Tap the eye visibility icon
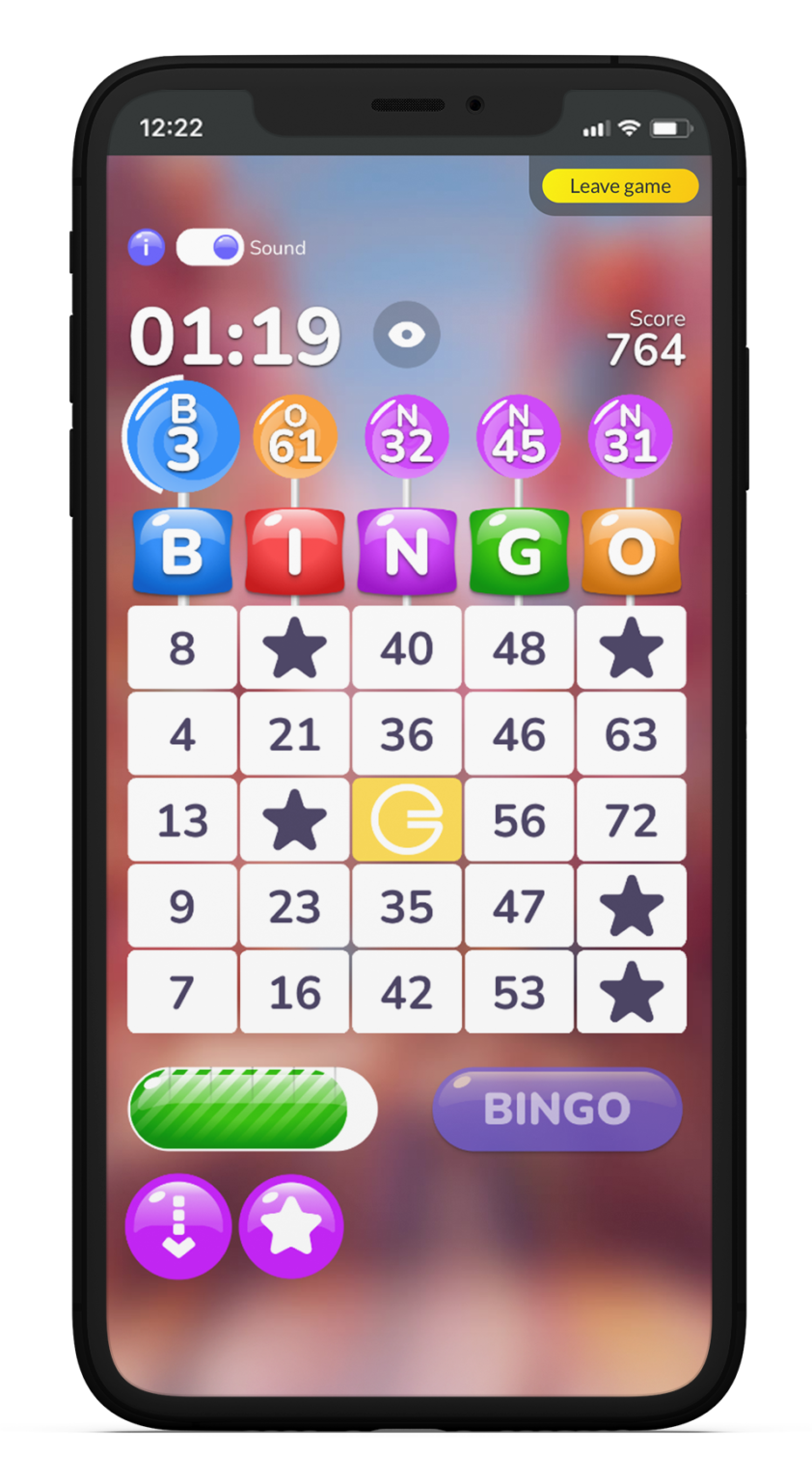The width and height of the screenshot is (812, 1482). click(407, 335)
